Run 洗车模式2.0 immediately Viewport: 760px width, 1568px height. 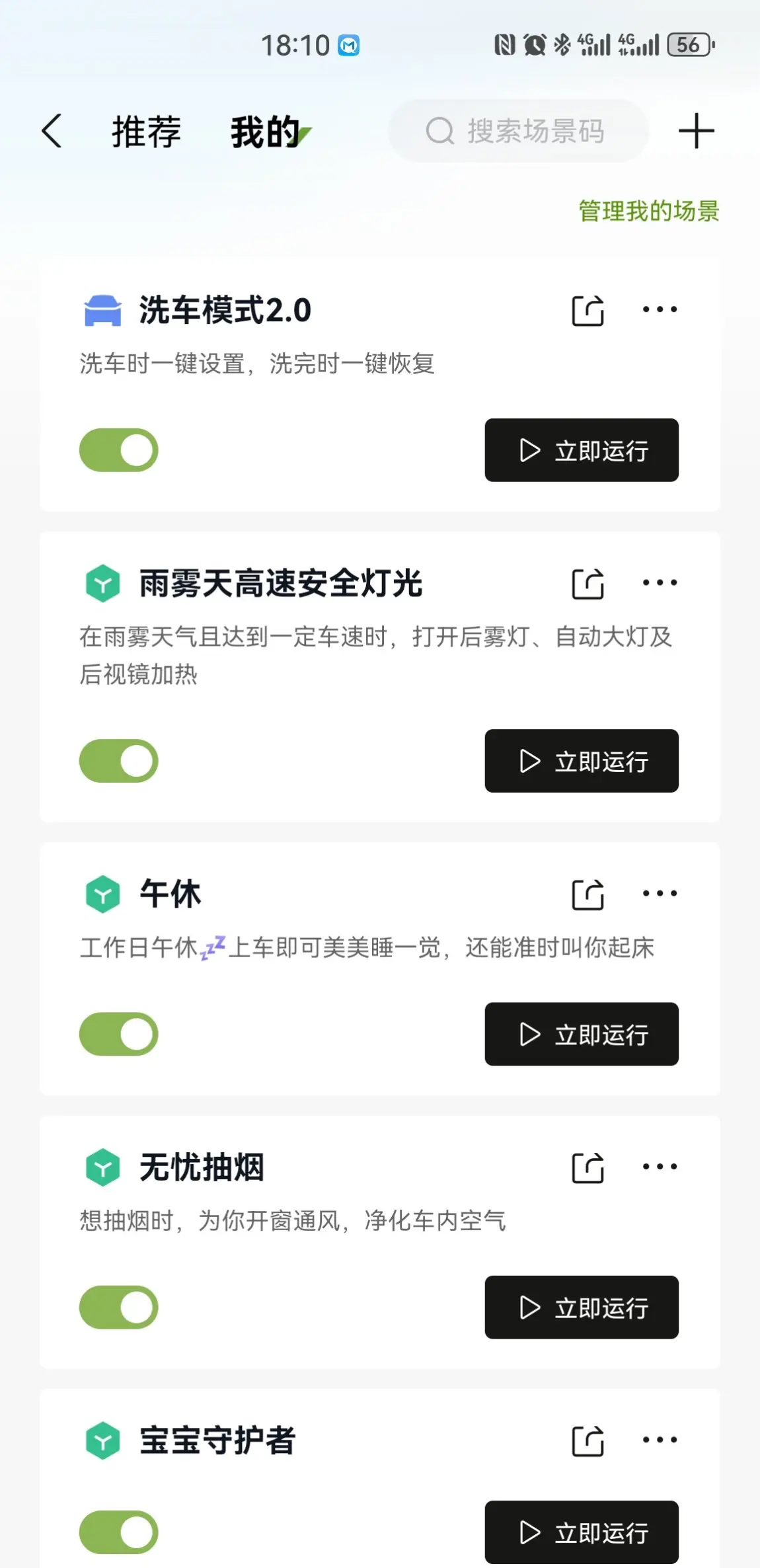tap(582, 450)
